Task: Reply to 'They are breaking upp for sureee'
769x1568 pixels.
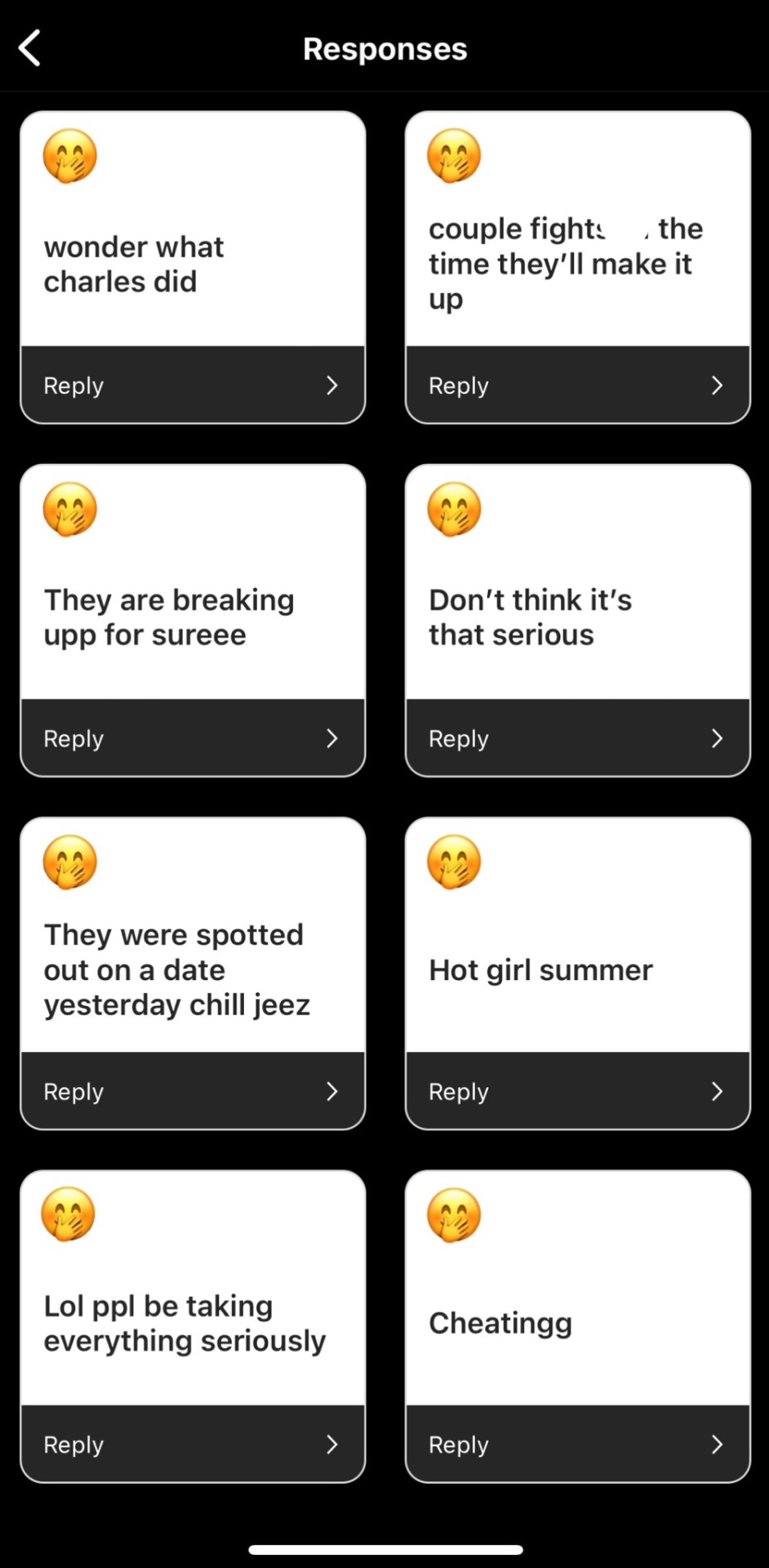Action: coord(192,738)
